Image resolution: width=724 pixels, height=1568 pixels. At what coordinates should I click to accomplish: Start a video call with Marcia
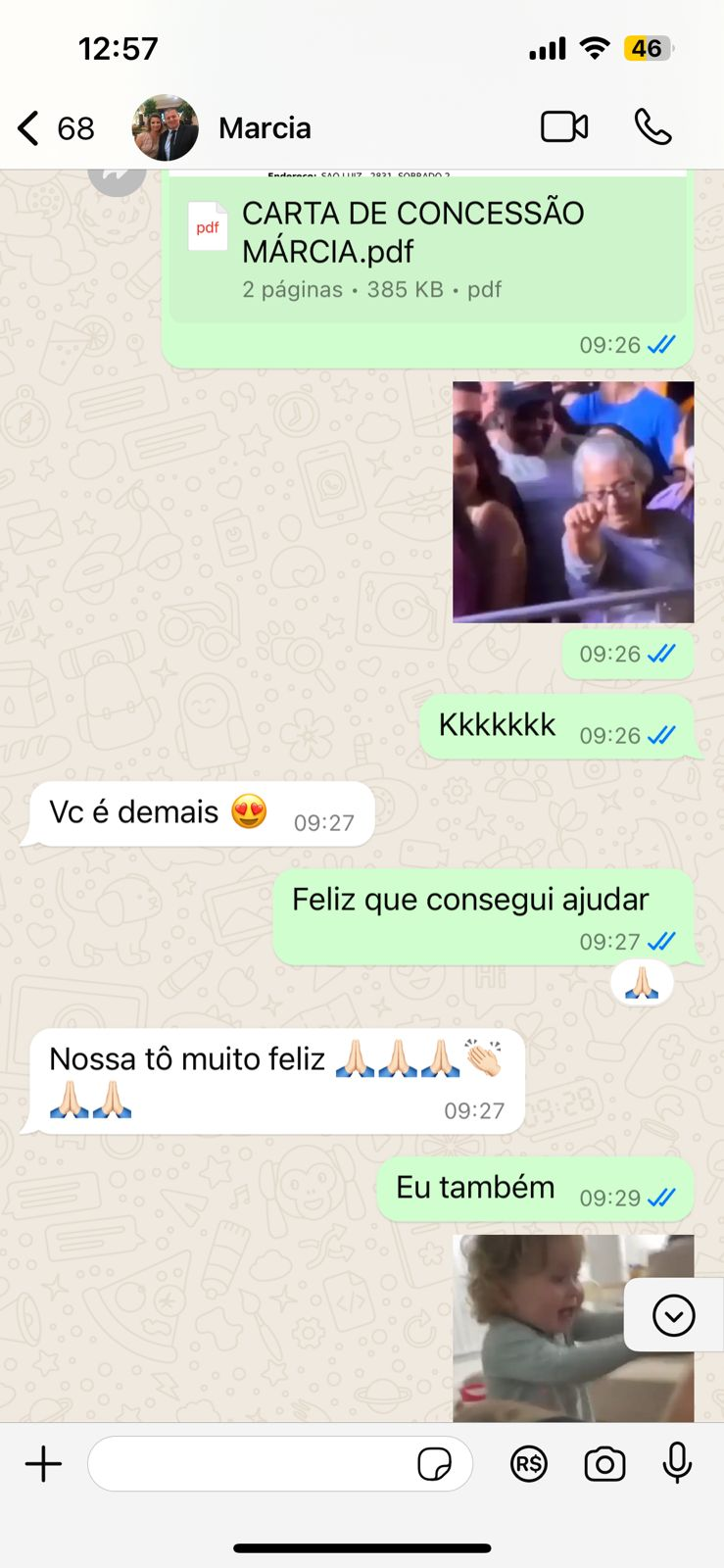point(564,127)
